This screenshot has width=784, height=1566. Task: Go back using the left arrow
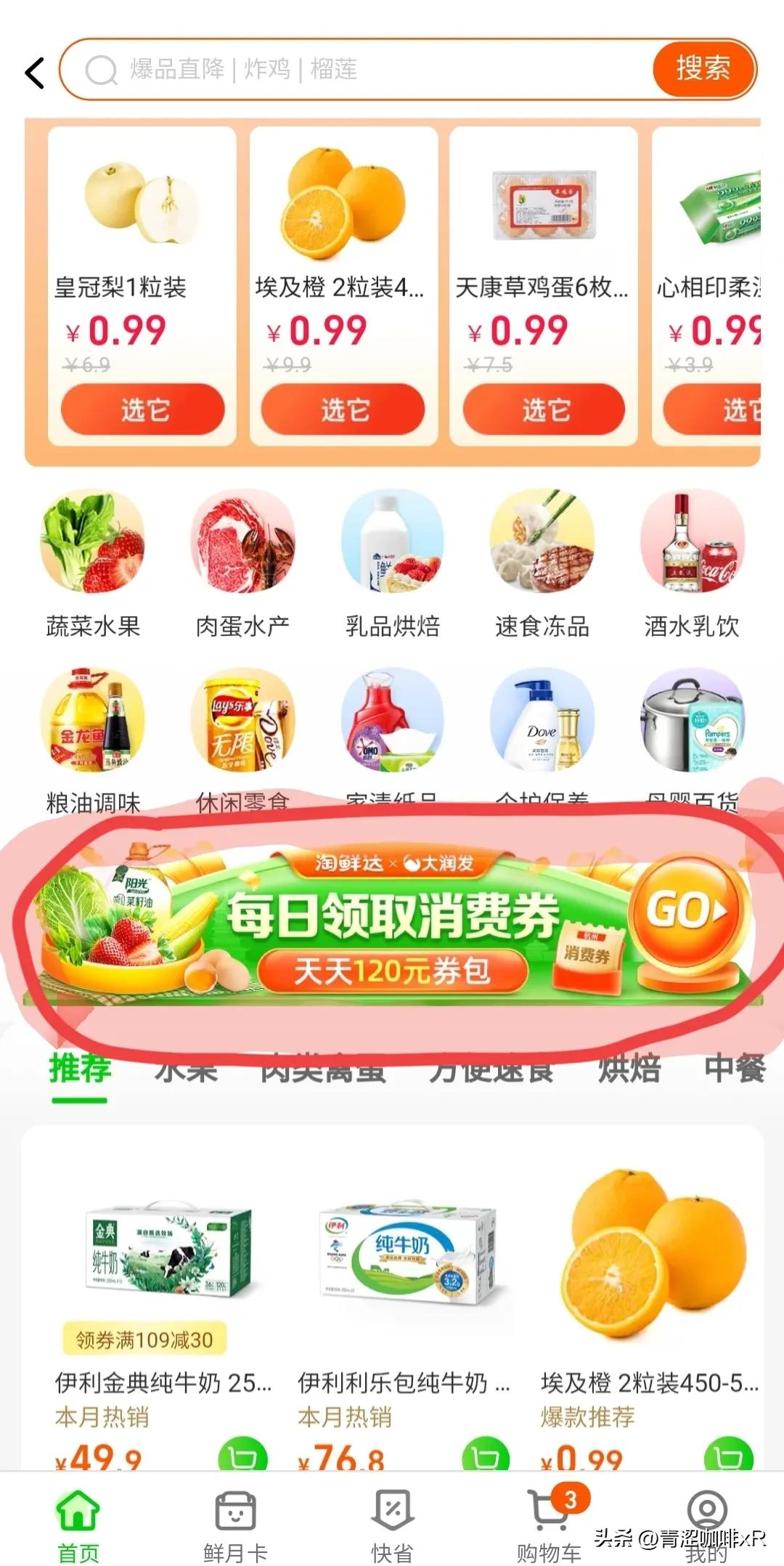(33, 71)
